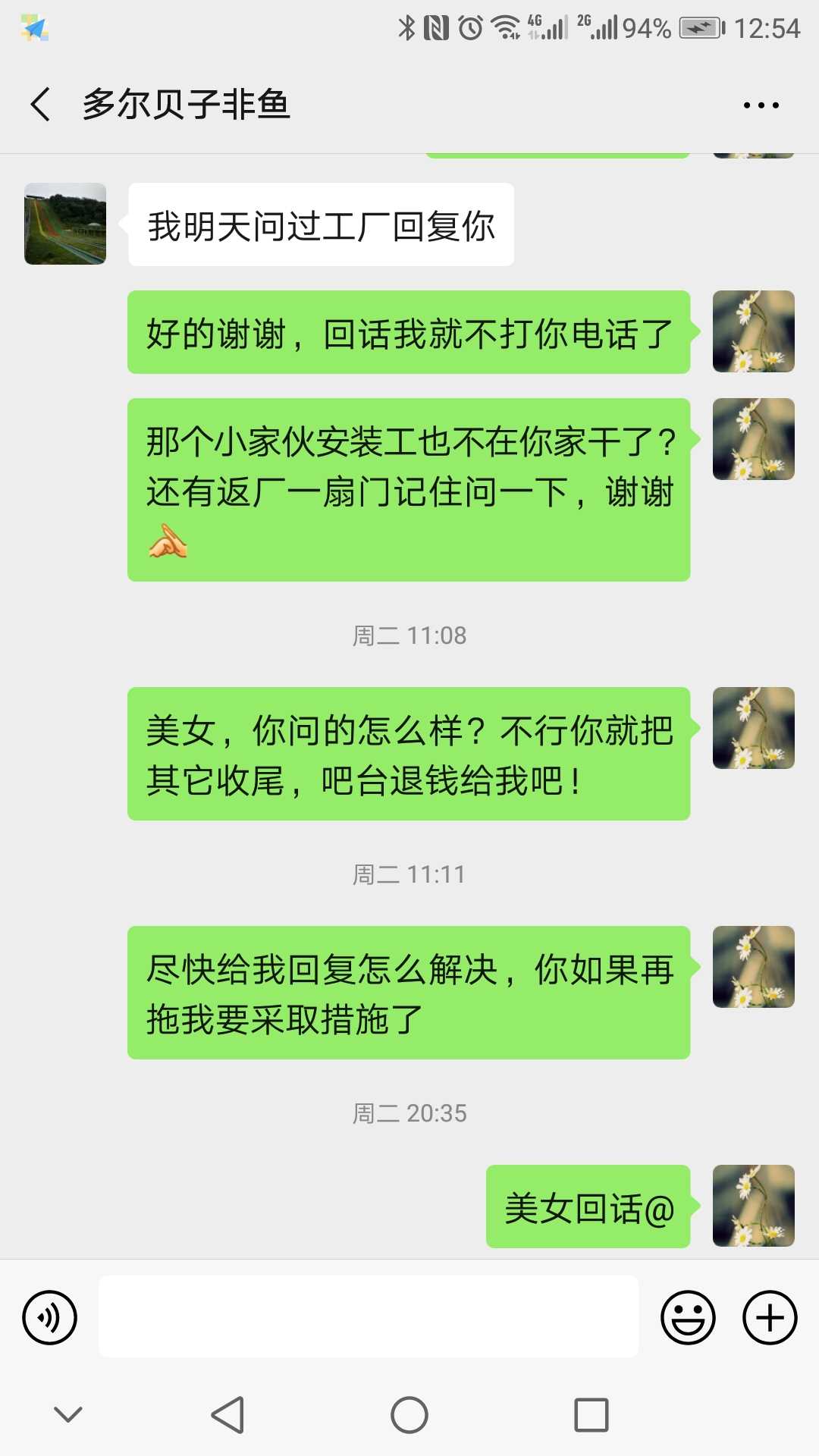
Task: Focus the message text field
Action: click(369, 1317)
